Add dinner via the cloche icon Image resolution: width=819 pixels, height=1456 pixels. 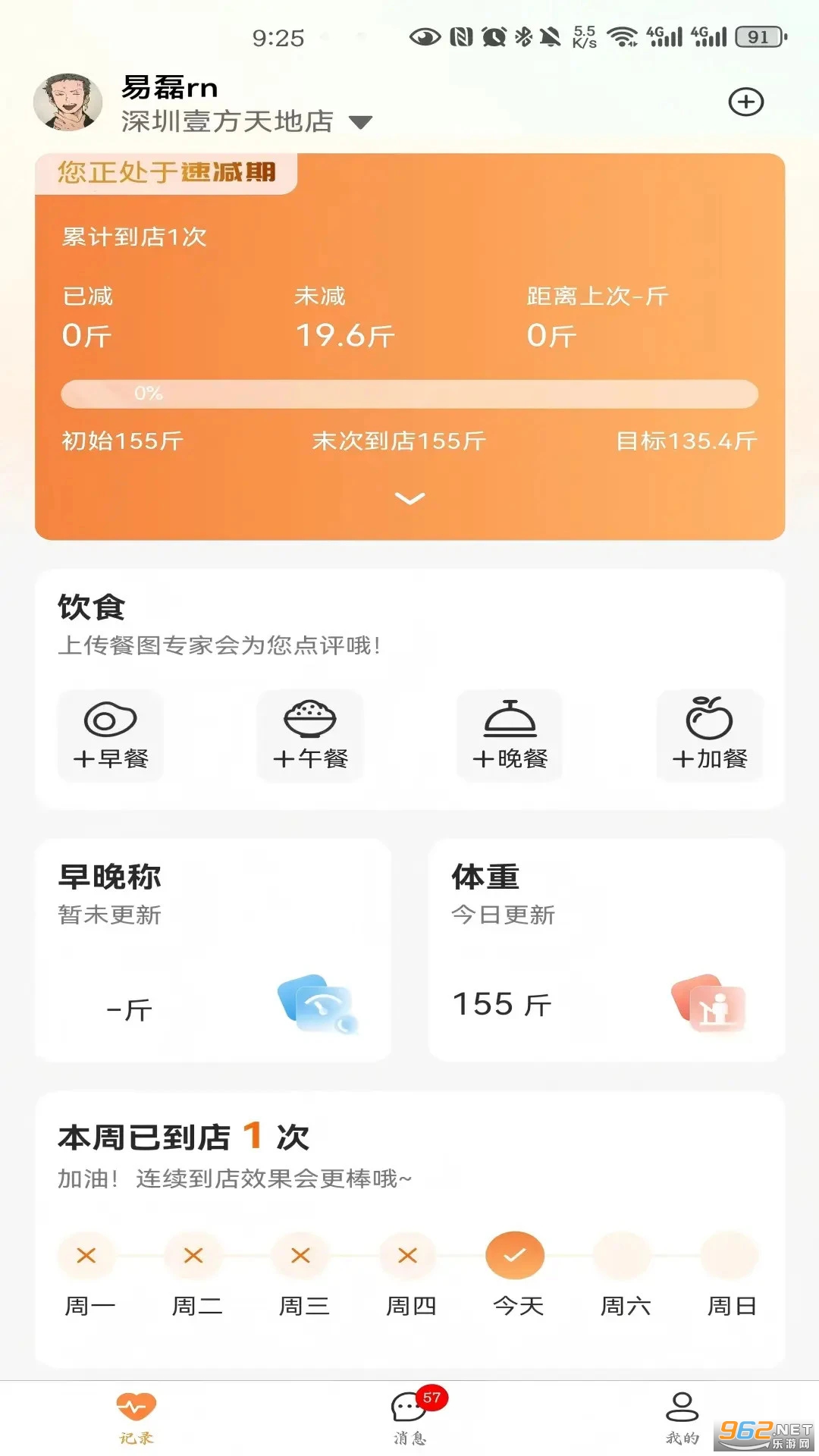(x=510, y=734)
